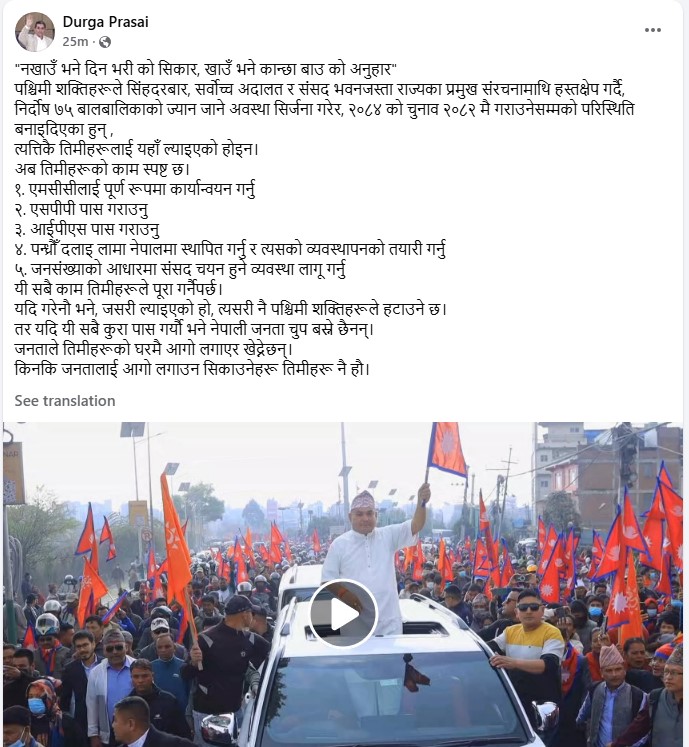This screenshot has height=747, width=689.
Task: Play the rally video
Action: [x=343, y=613]
